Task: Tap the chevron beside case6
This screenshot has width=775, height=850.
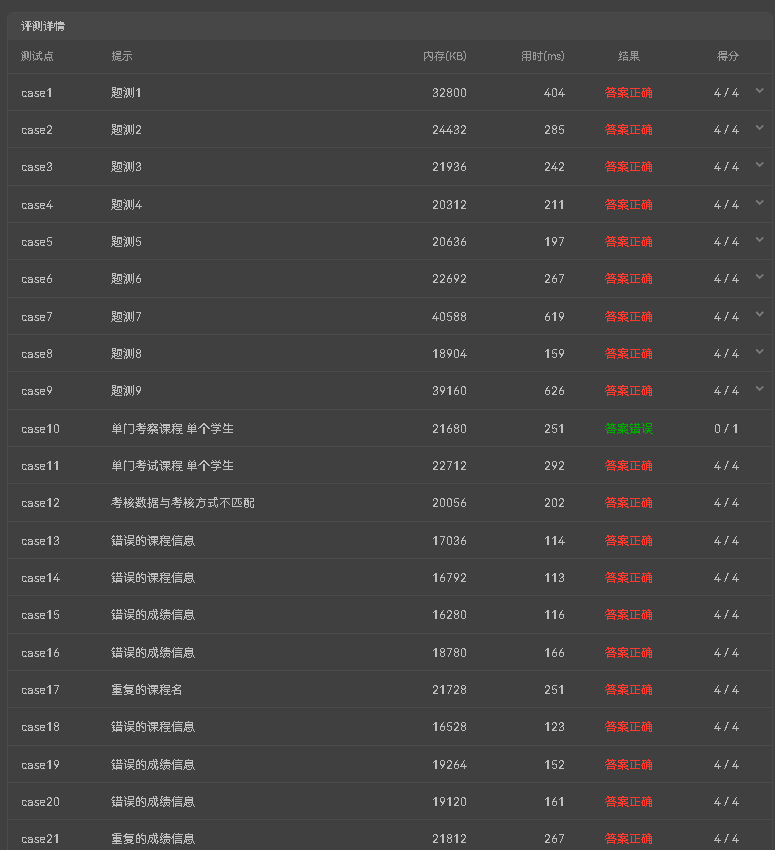Action: pos(760,277)
